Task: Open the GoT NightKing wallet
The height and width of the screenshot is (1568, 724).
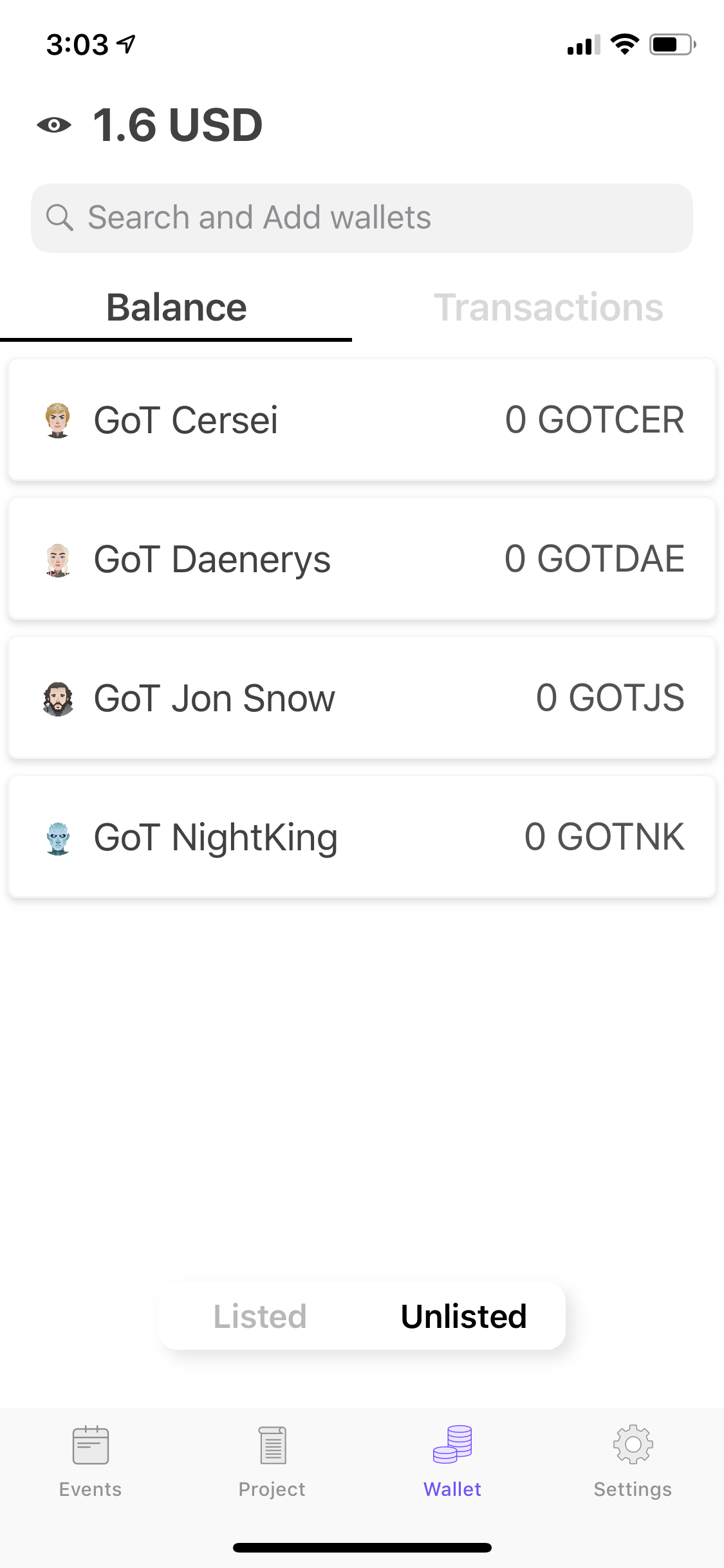Action: coord(362,837)
